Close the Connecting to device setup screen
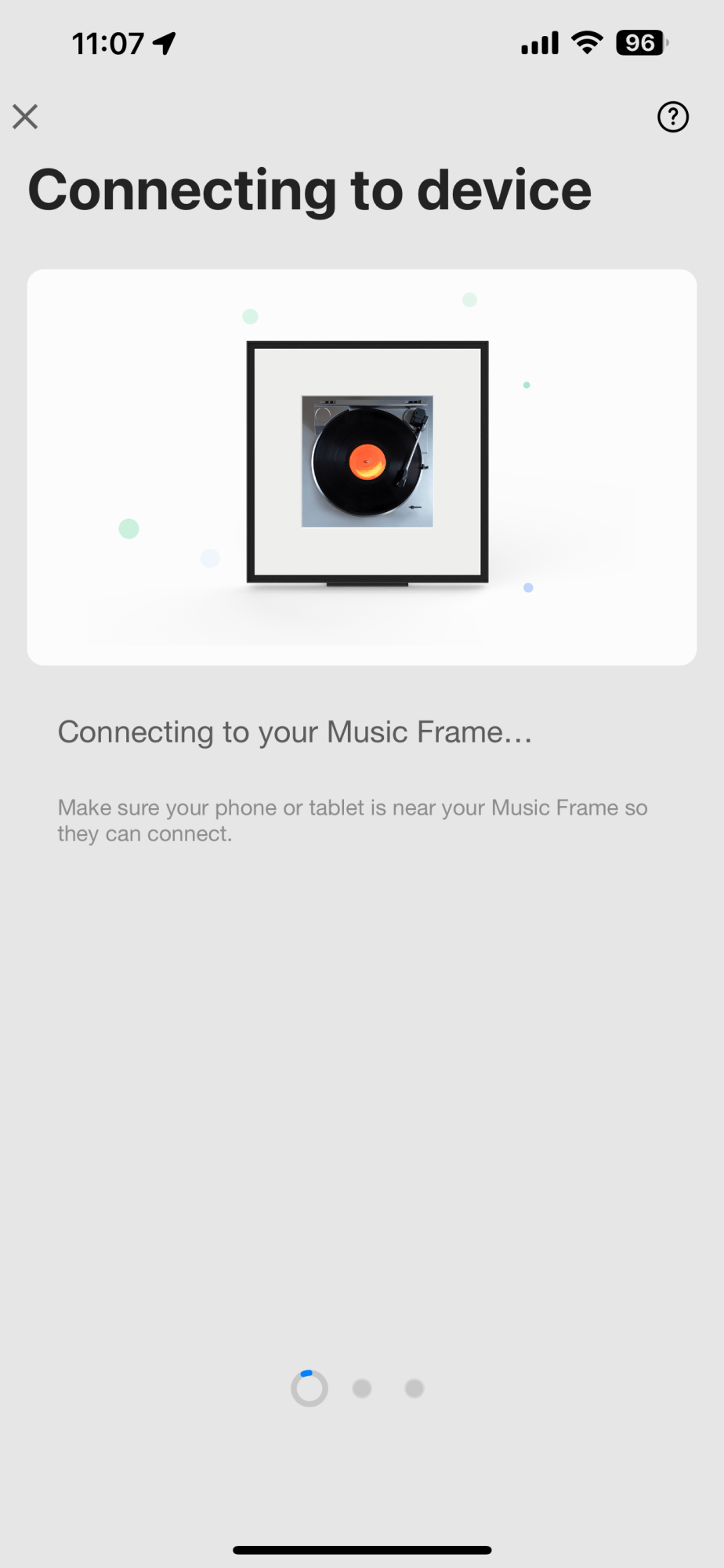 25,117
